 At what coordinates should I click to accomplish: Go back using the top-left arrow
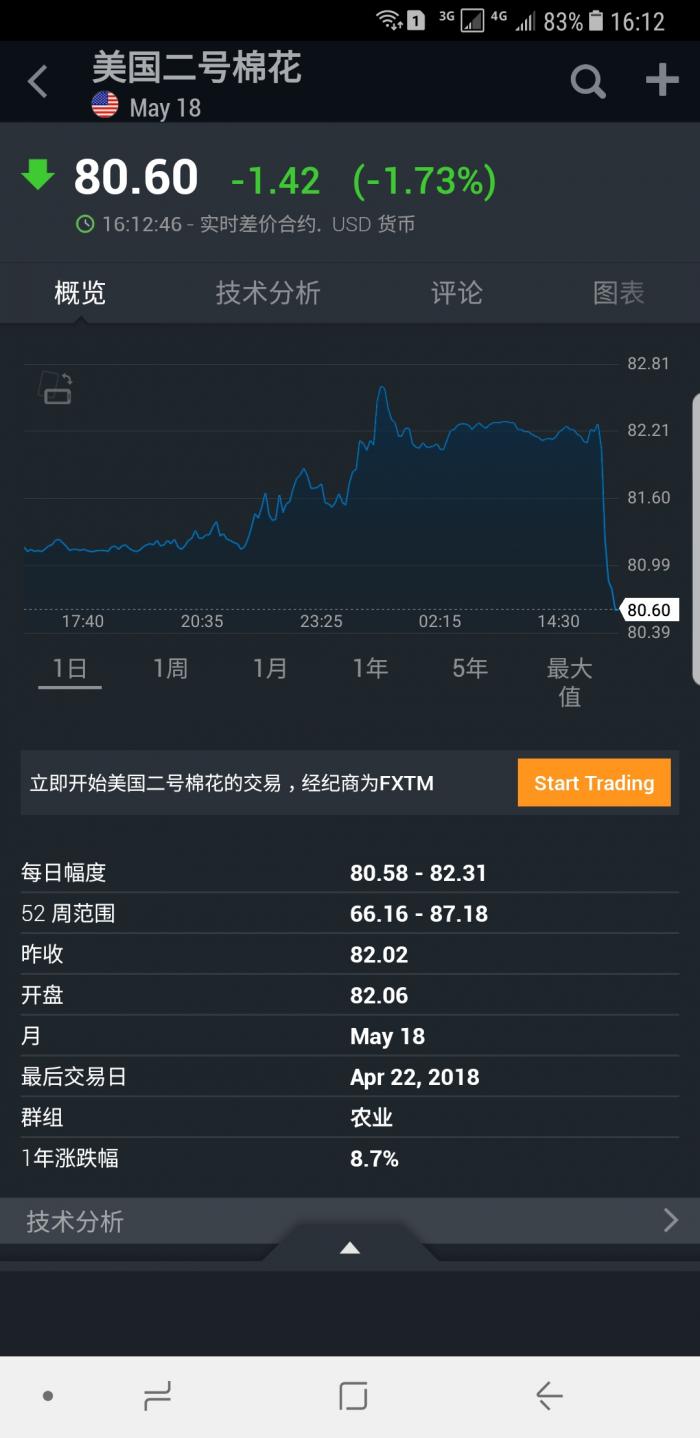[x=38, y=82]
